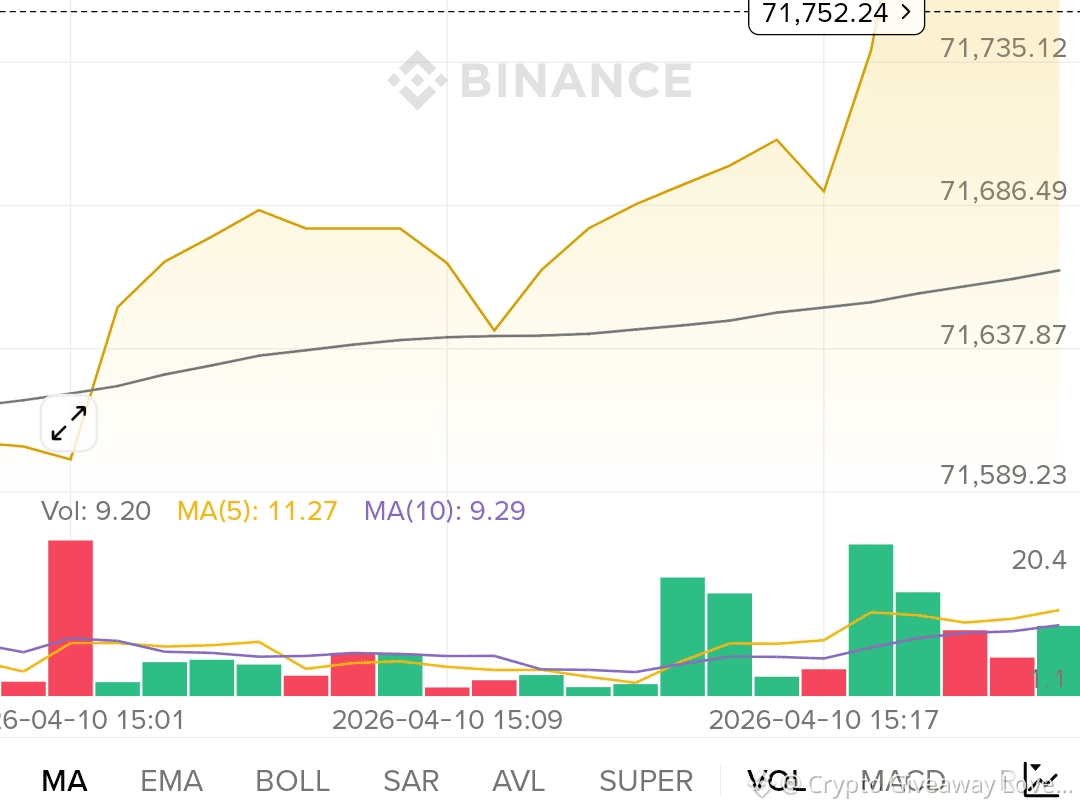
Task: Select the MA indicator
Action: coord(64,781)
